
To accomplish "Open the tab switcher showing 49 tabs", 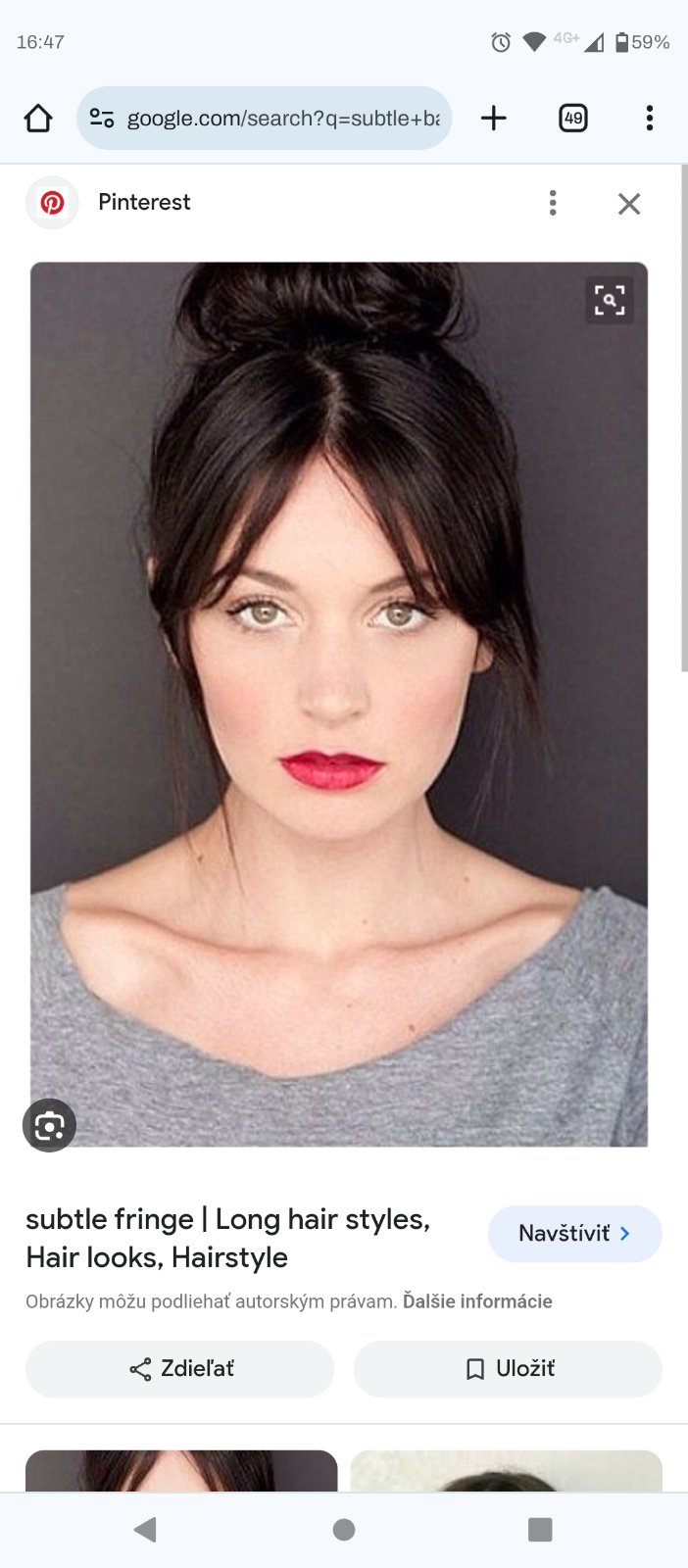I will pyautogui.click(x=572, y=119).
